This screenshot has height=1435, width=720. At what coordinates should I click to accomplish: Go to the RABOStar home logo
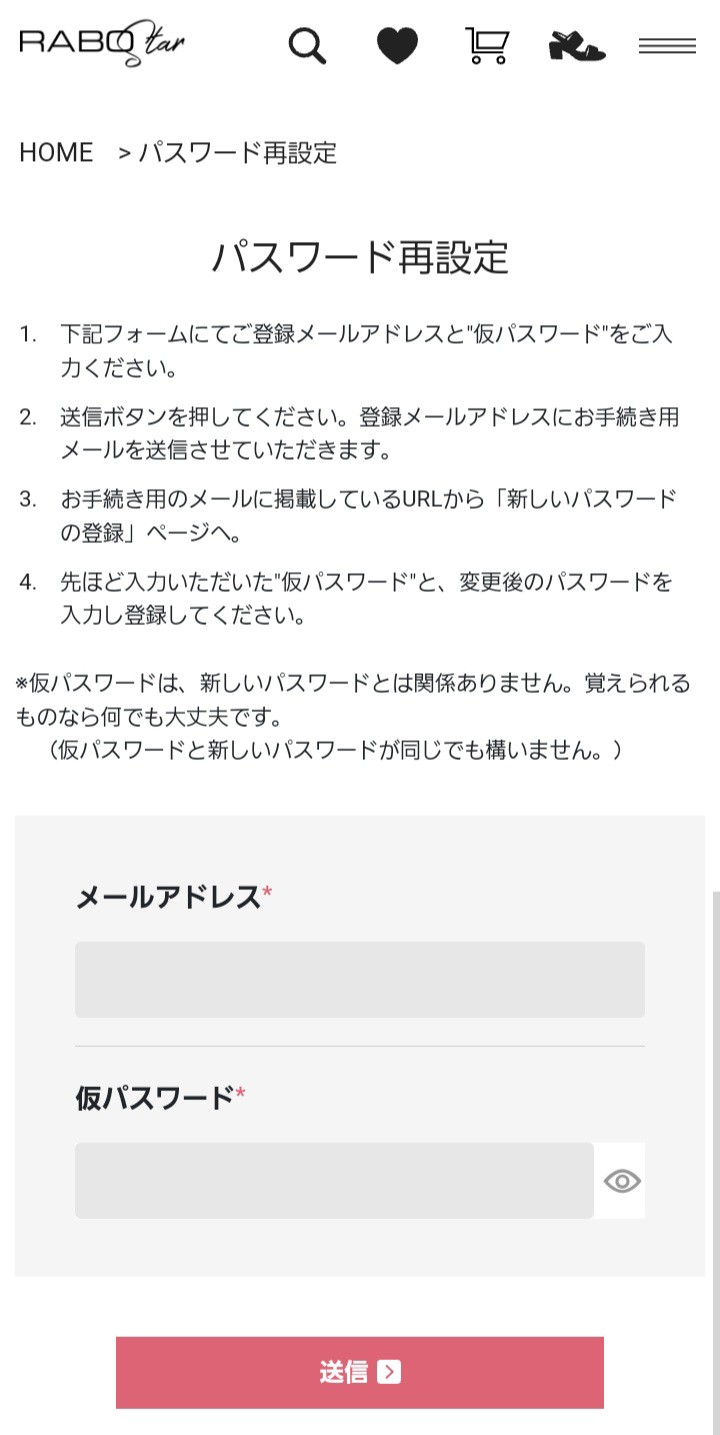click(102, 44)
